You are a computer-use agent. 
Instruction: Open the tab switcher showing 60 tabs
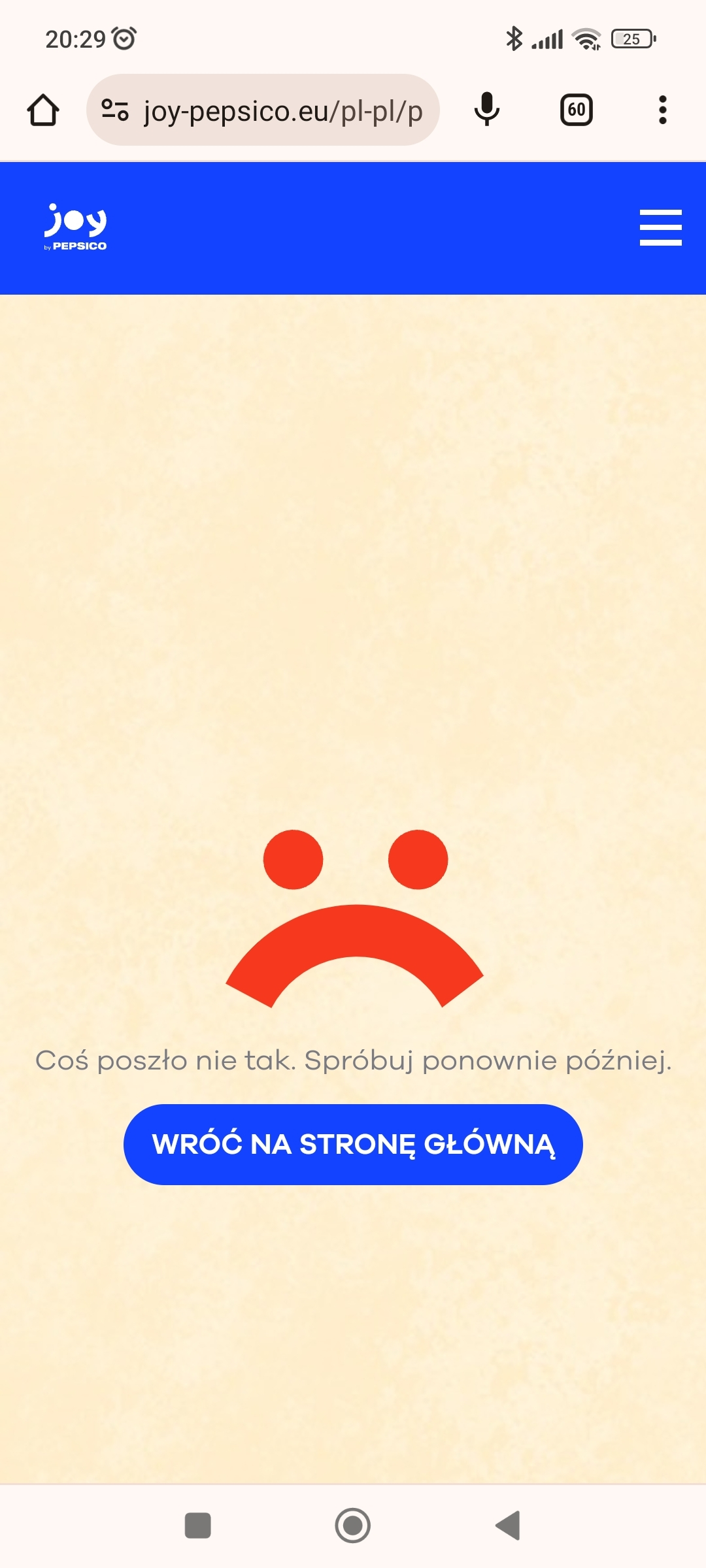tap(576, 110)
